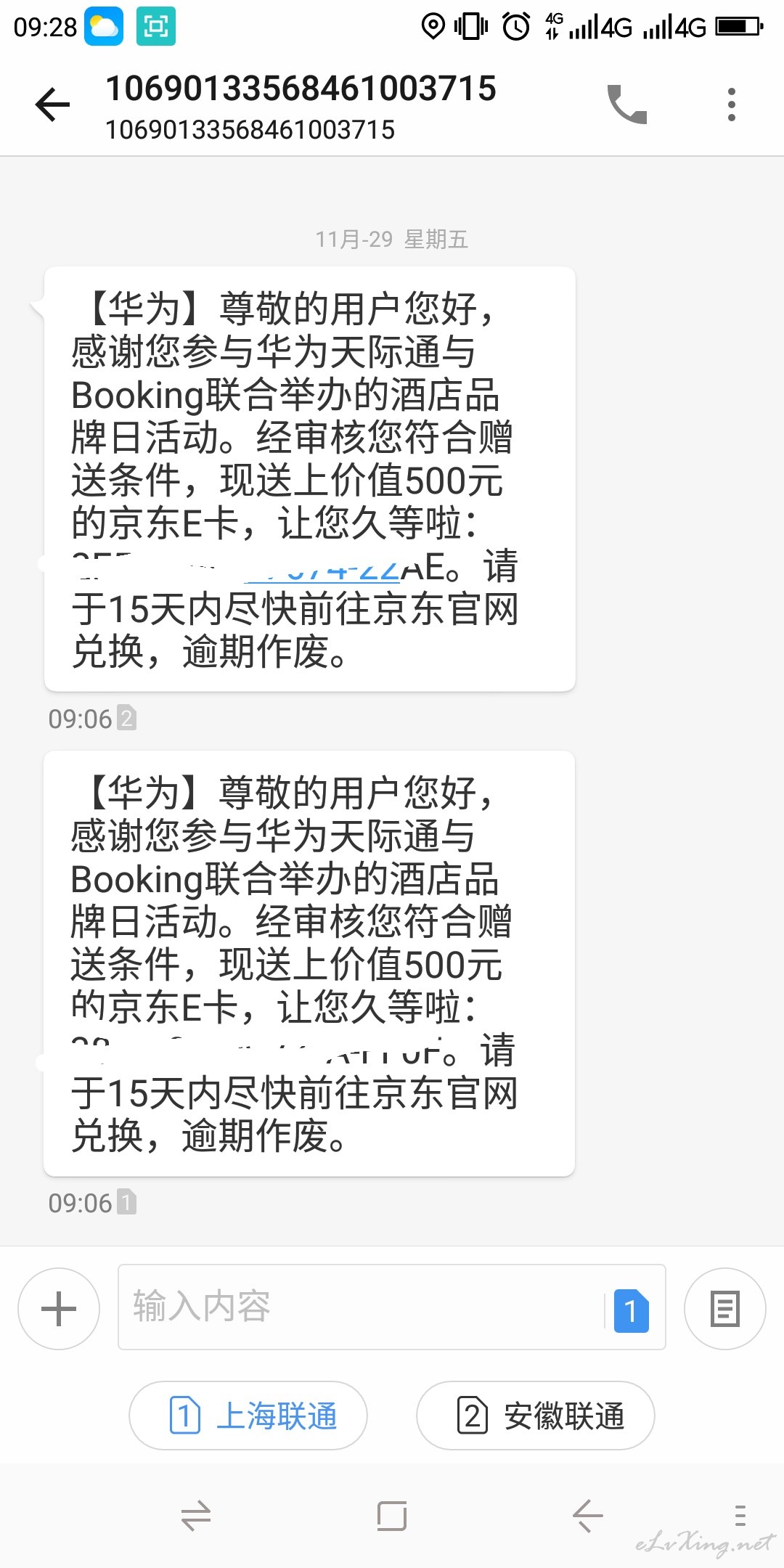Call the sender's number
Screen dimensions: 784x1568
pos(627,105)
